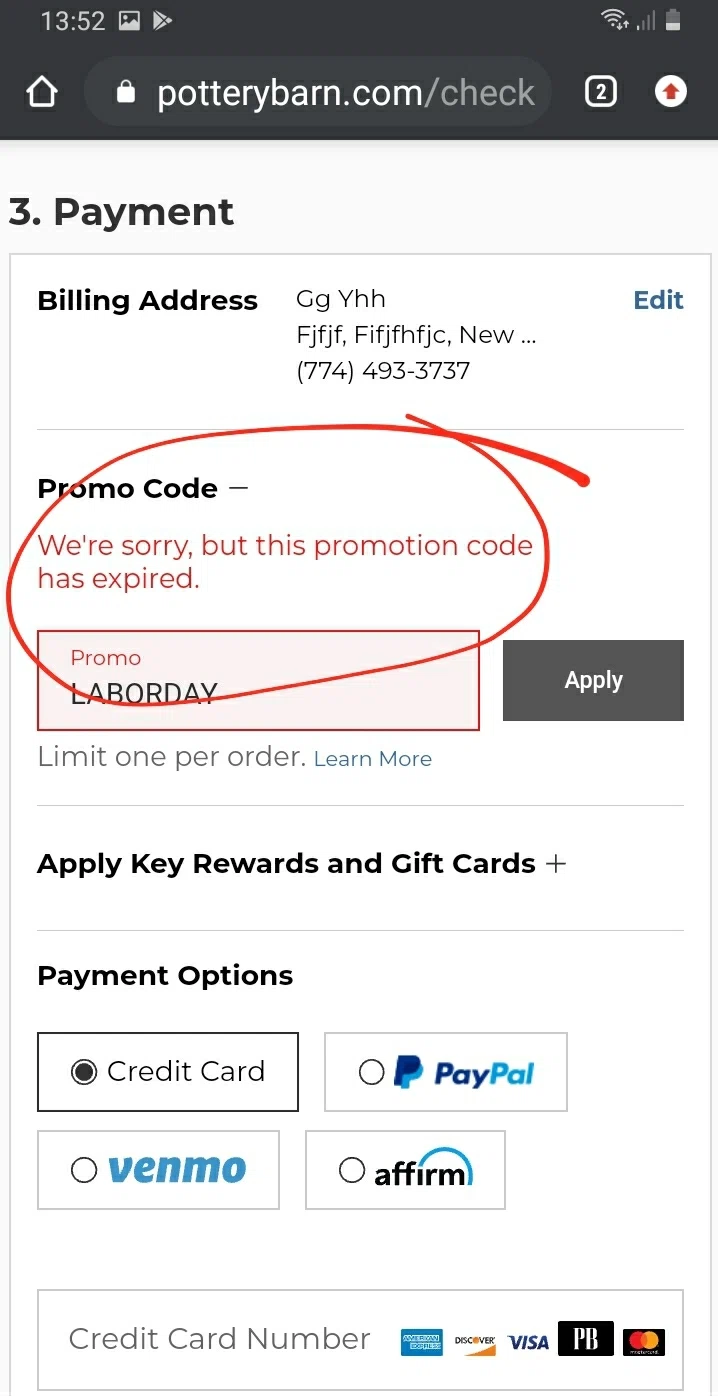This screenshot has height=1396, width=718.
Task: Edit the billing address
Action: [658, 300]
